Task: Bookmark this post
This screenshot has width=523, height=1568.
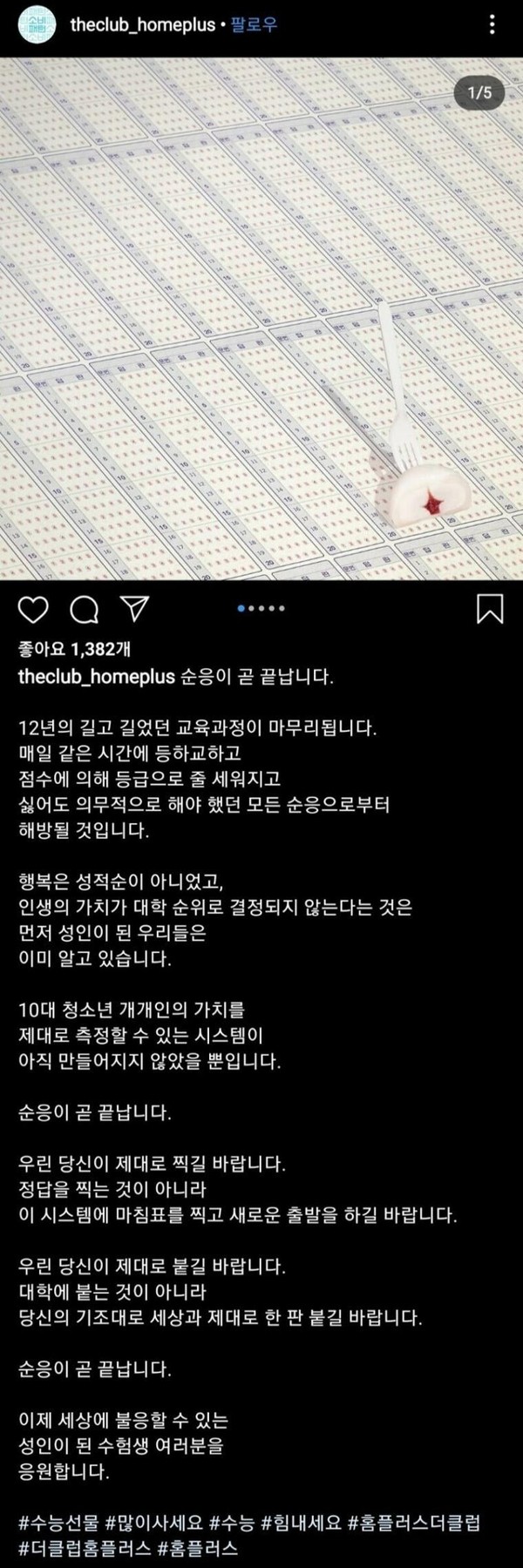Action: 490,609
